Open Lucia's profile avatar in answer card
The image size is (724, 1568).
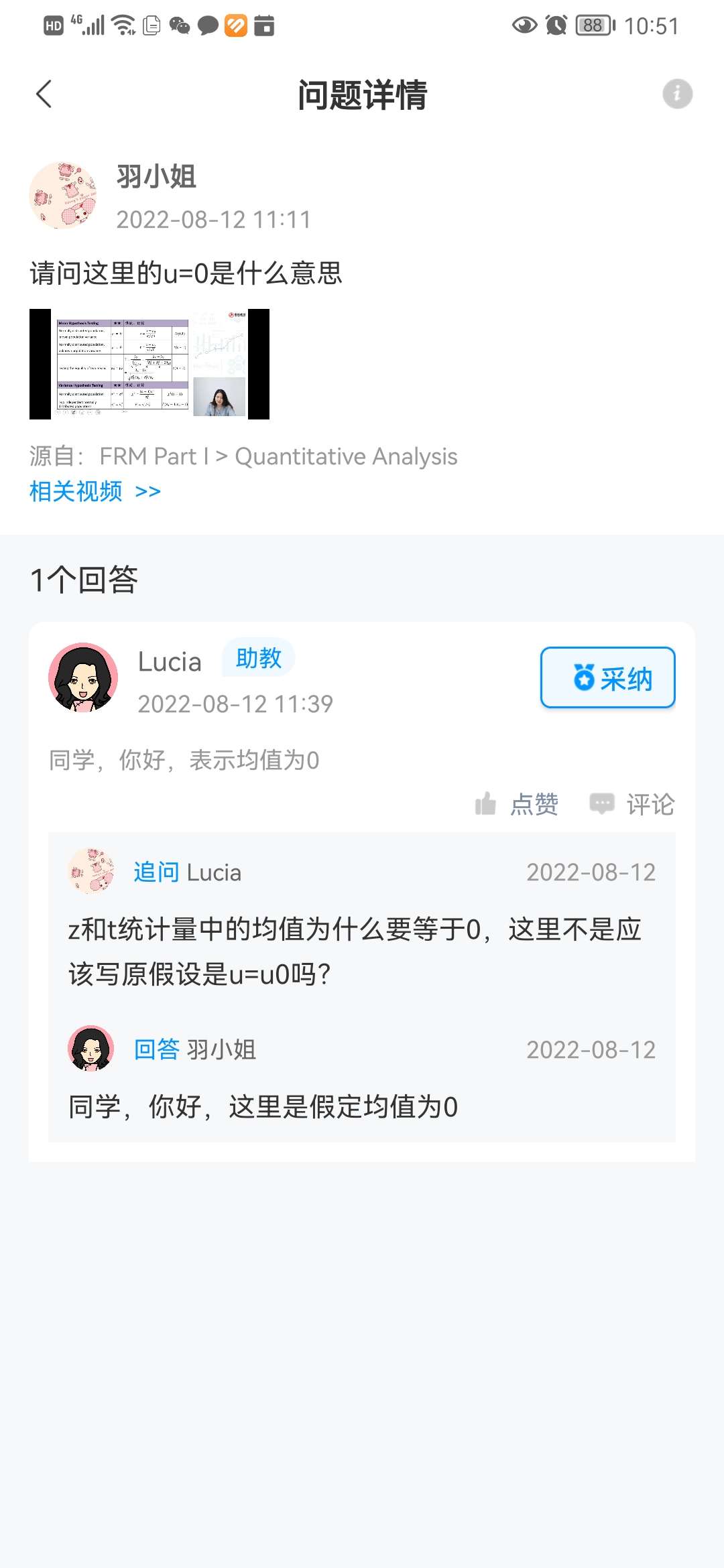point(83,677)
